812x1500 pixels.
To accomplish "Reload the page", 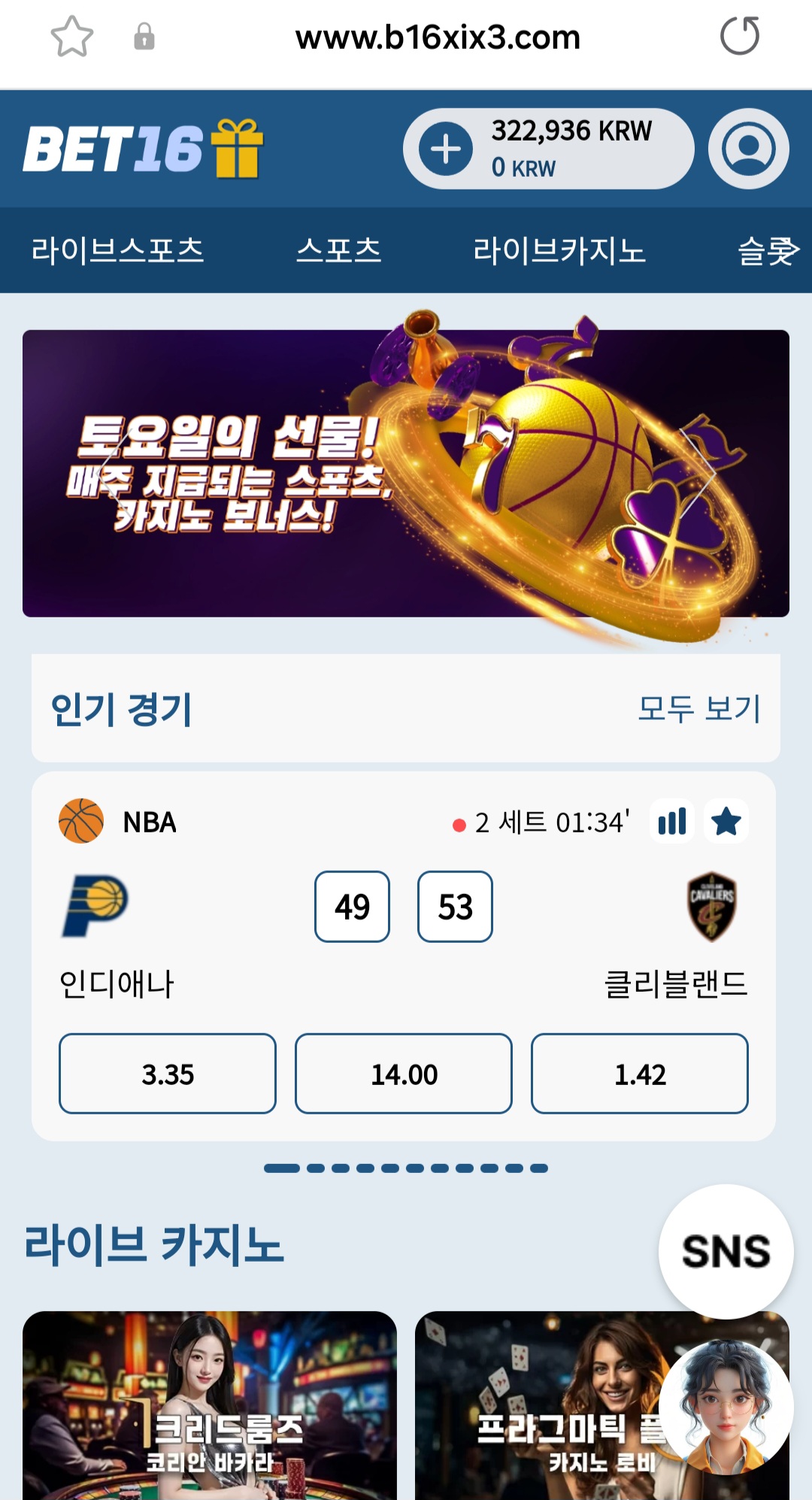I will pyautogui.click(x=740, y=36).
